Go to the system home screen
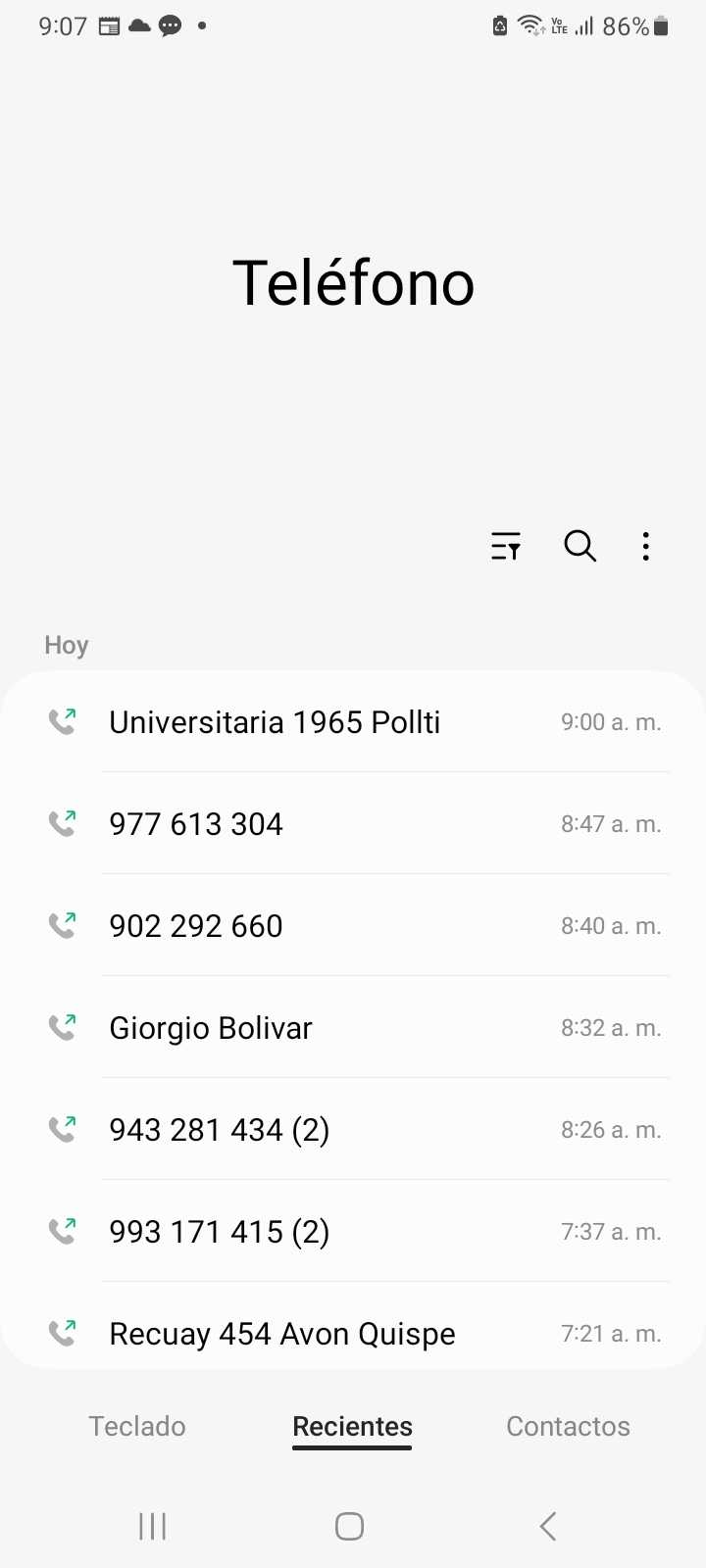 coord(349,1526)
